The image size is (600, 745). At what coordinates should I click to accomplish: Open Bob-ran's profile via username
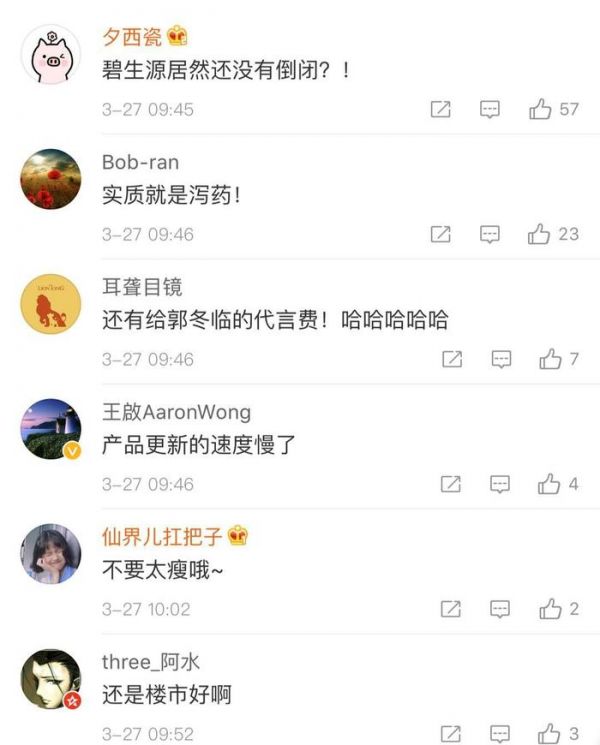(x=140, y=162)
